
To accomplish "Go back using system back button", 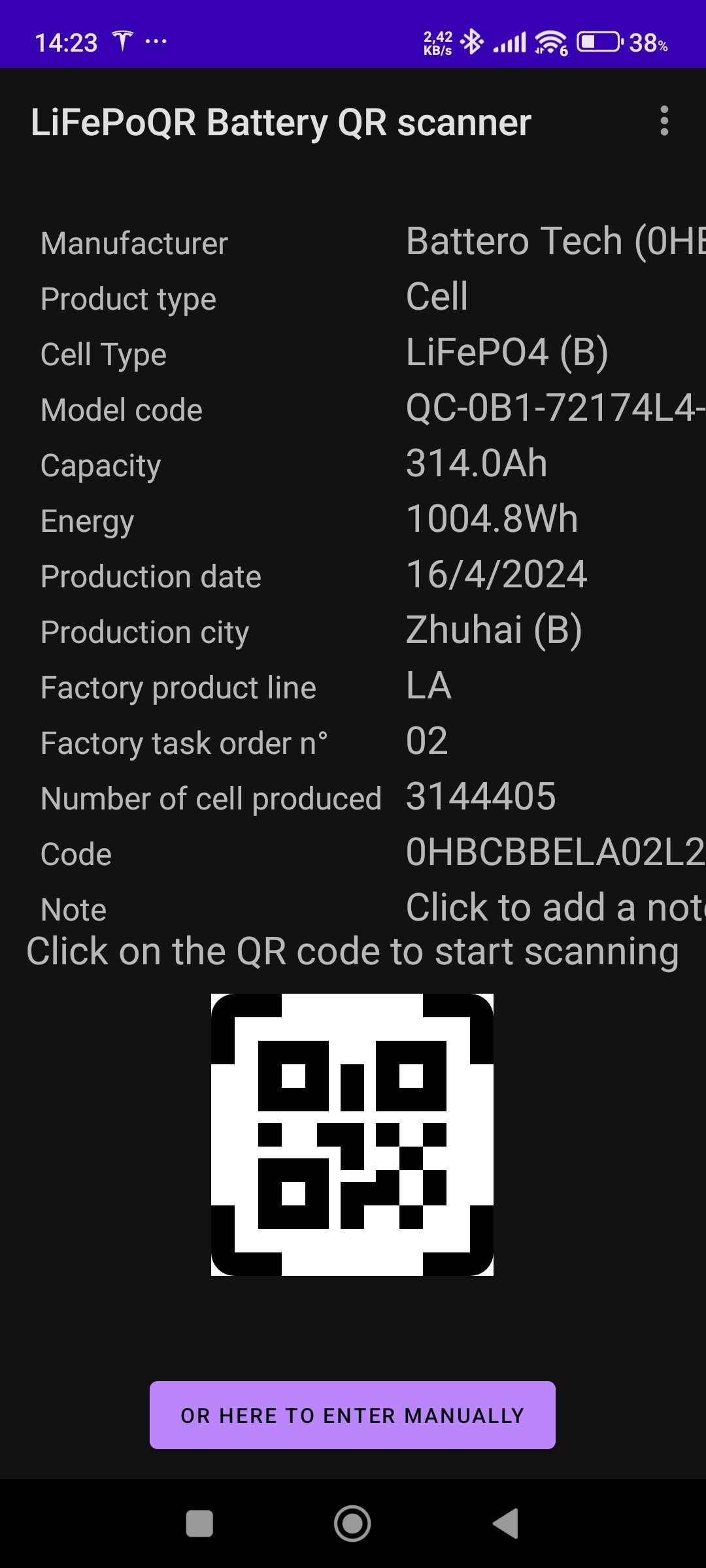I will [505, 1524].
